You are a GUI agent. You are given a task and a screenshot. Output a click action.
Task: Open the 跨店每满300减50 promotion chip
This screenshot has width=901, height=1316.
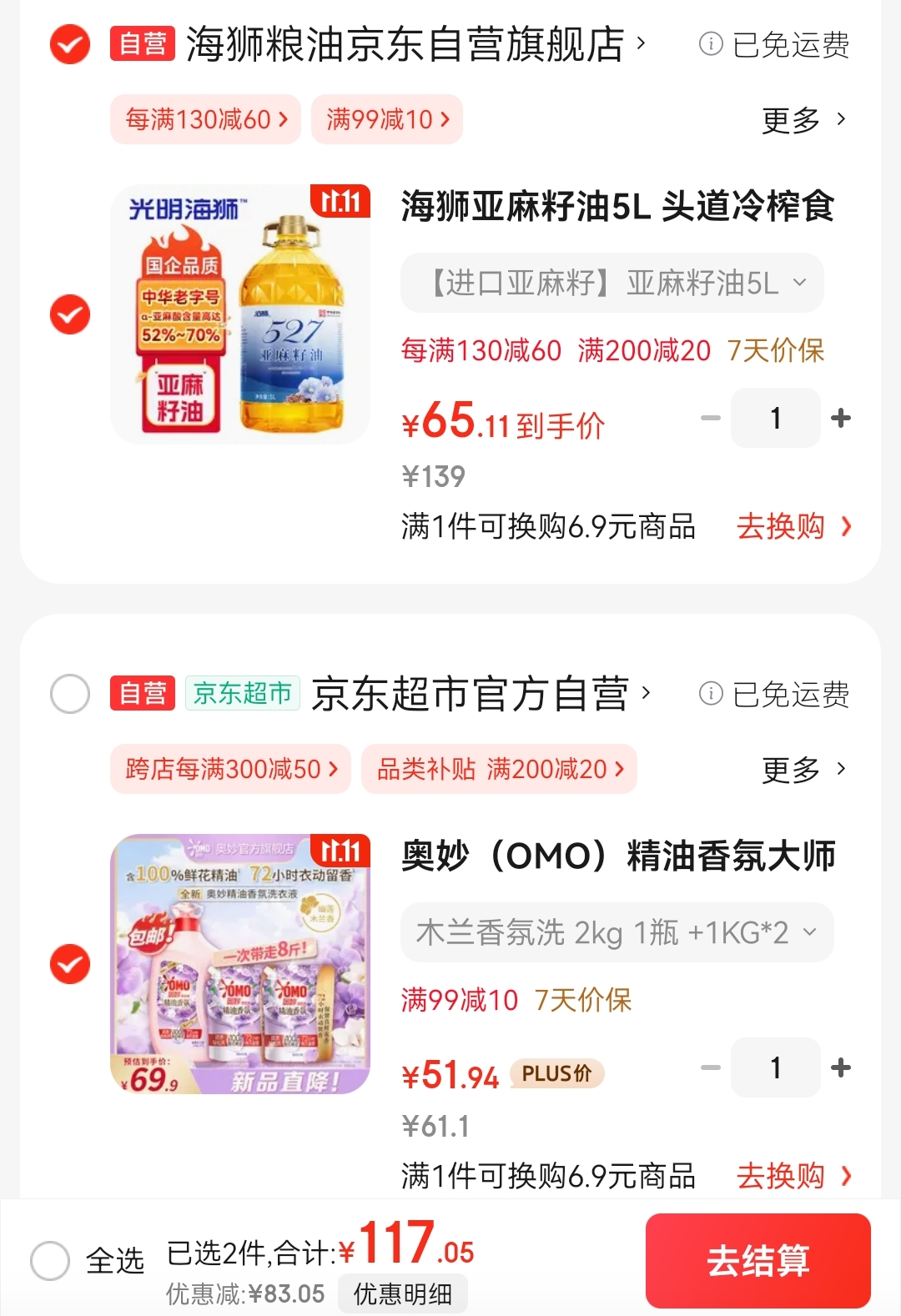[230, 769]
